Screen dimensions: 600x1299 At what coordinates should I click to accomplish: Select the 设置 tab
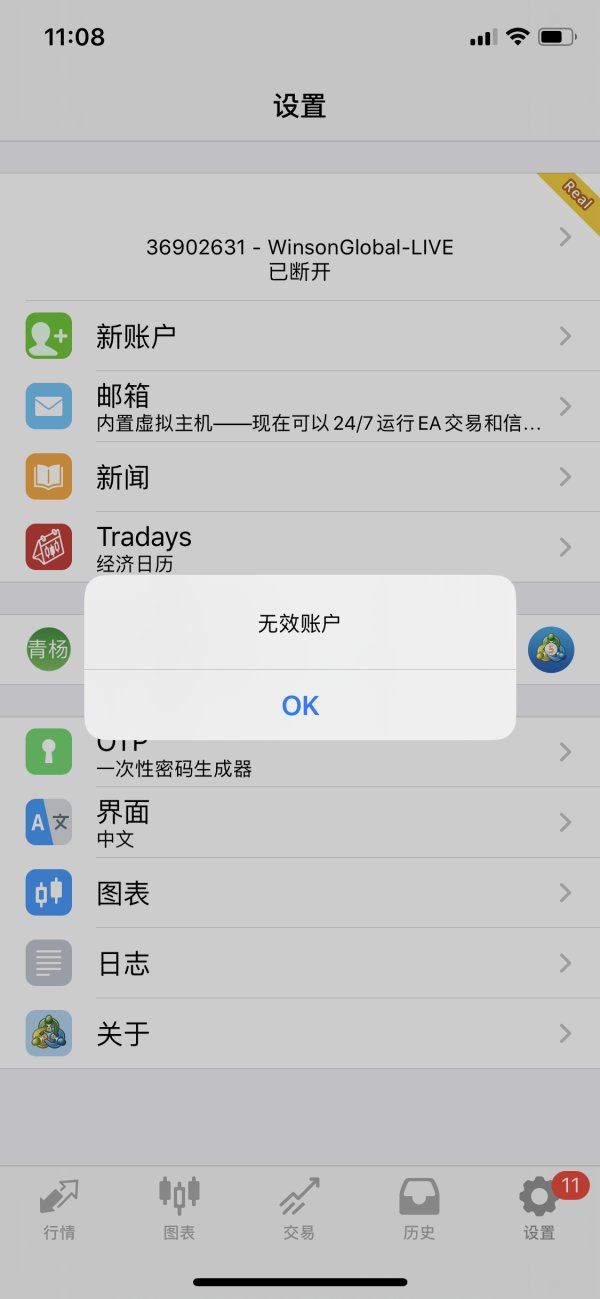pos(539,1209)
